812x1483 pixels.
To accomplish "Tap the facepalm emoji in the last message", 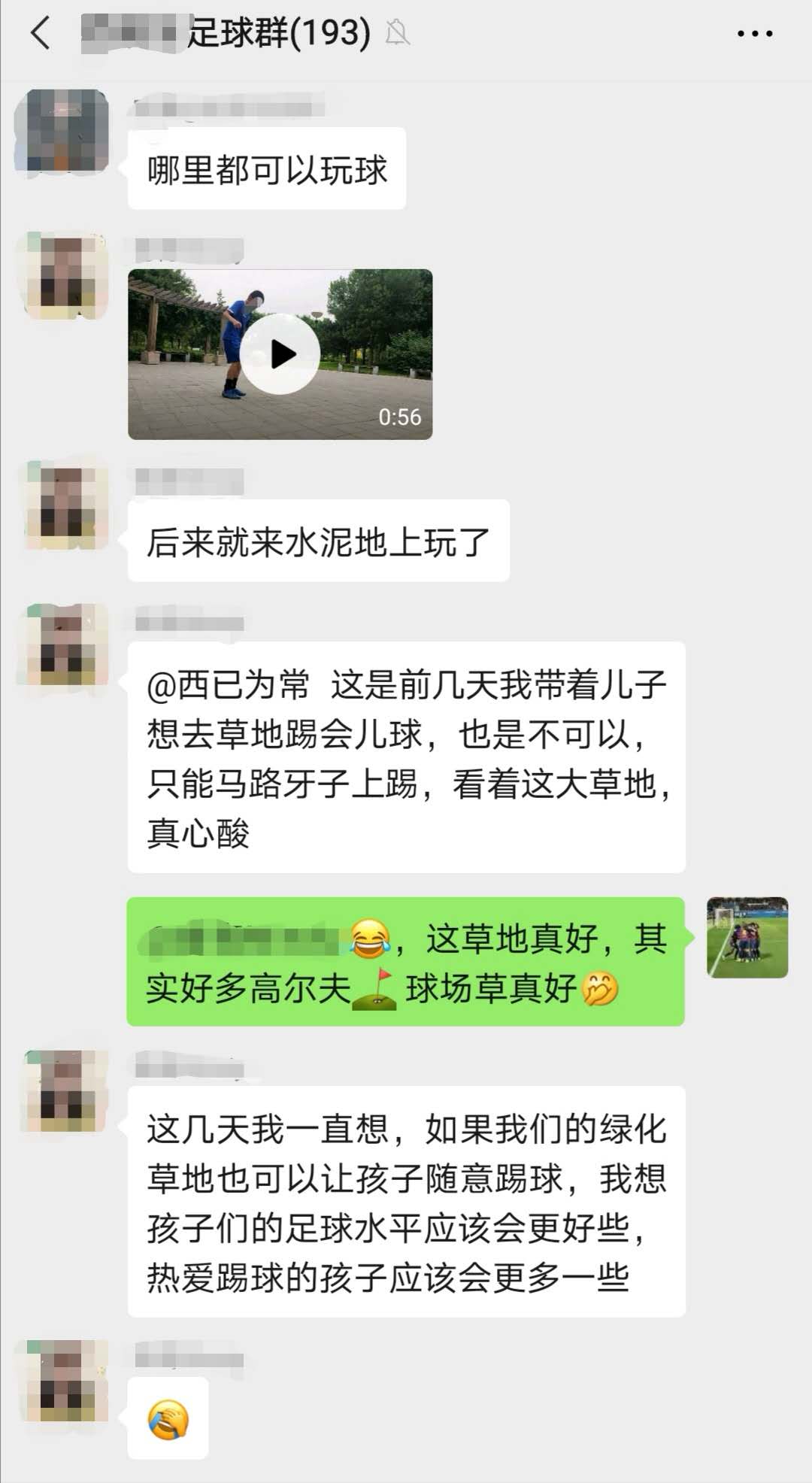I will pyautogui.click(x=167, y=1420).
